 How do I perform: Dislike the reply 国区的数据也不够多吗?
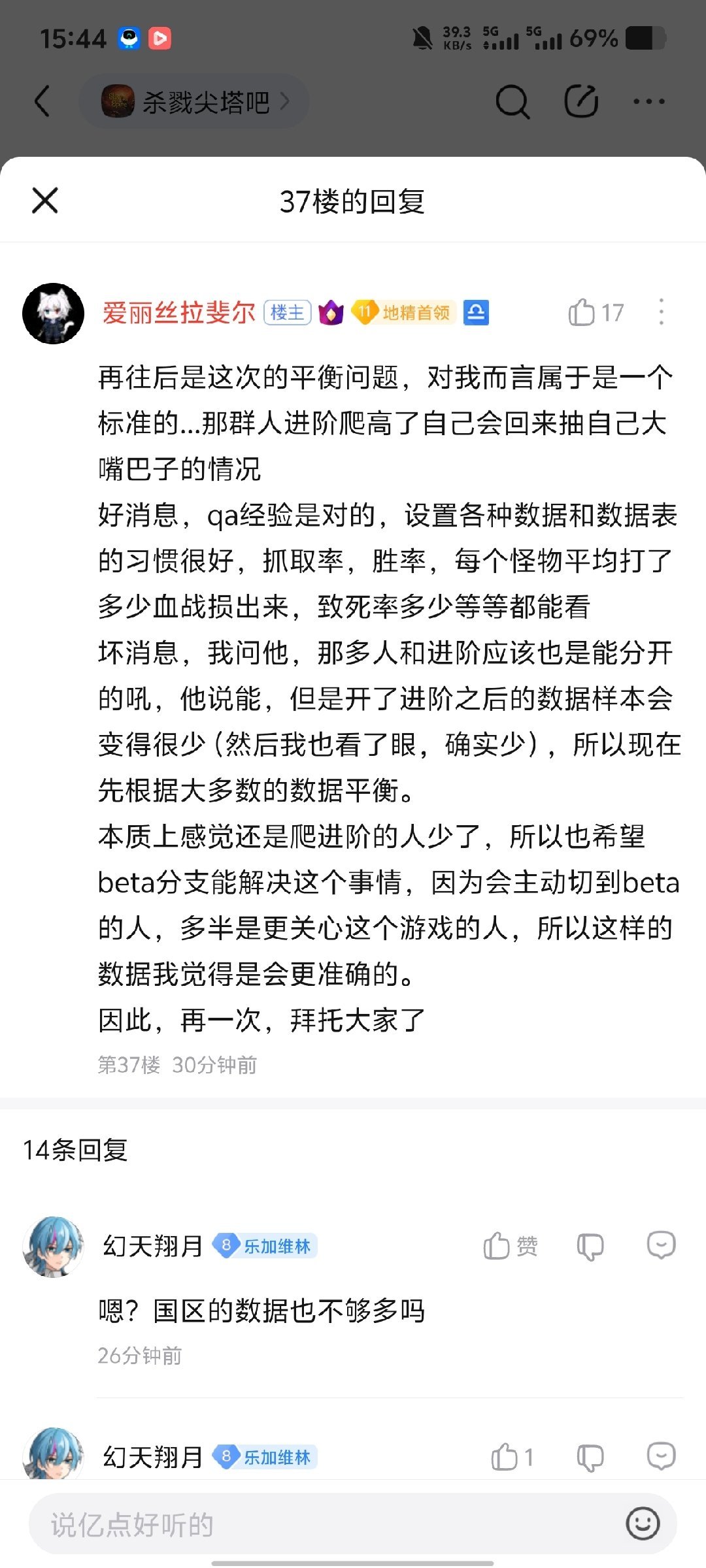point(590,1246)
